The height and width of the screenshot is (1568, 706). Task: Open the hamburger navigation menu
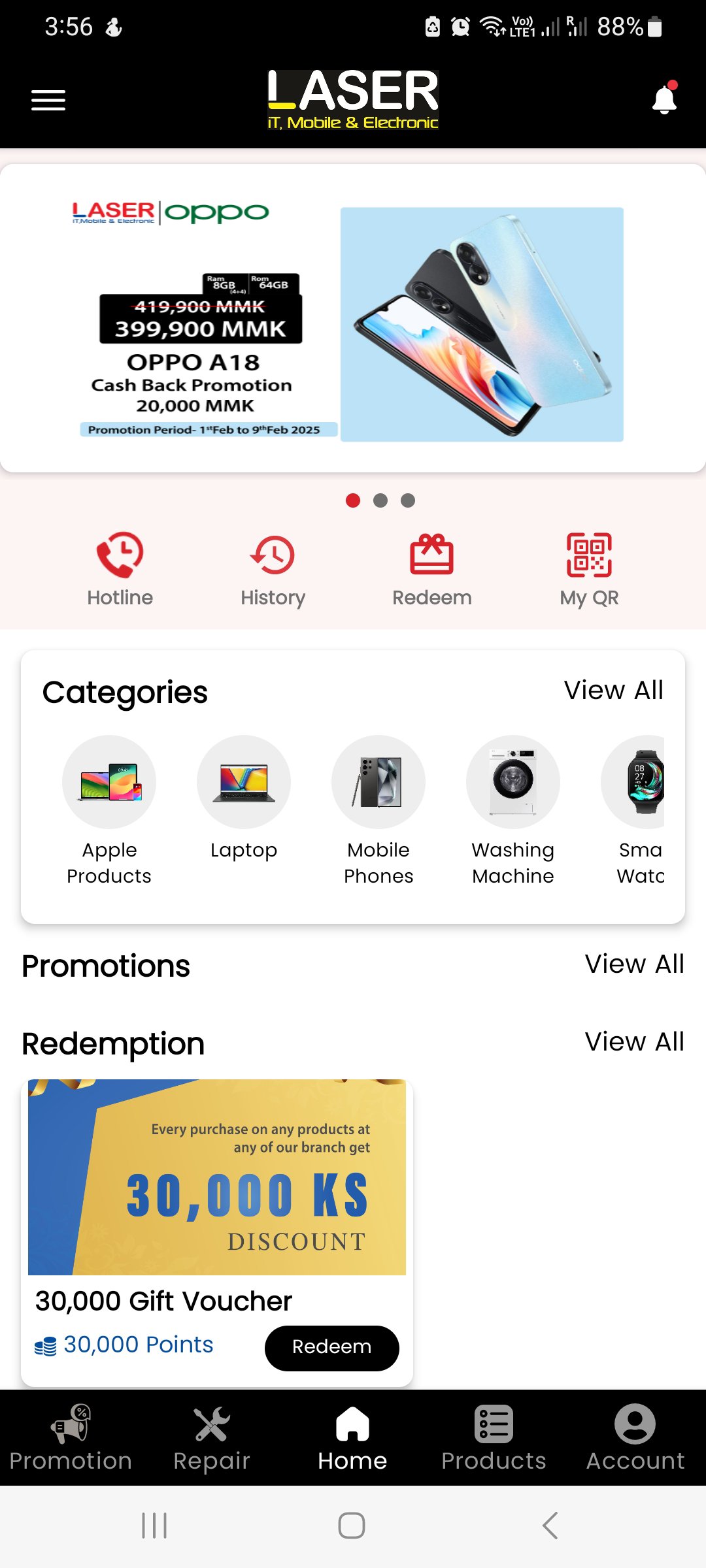tap(47, 99)
